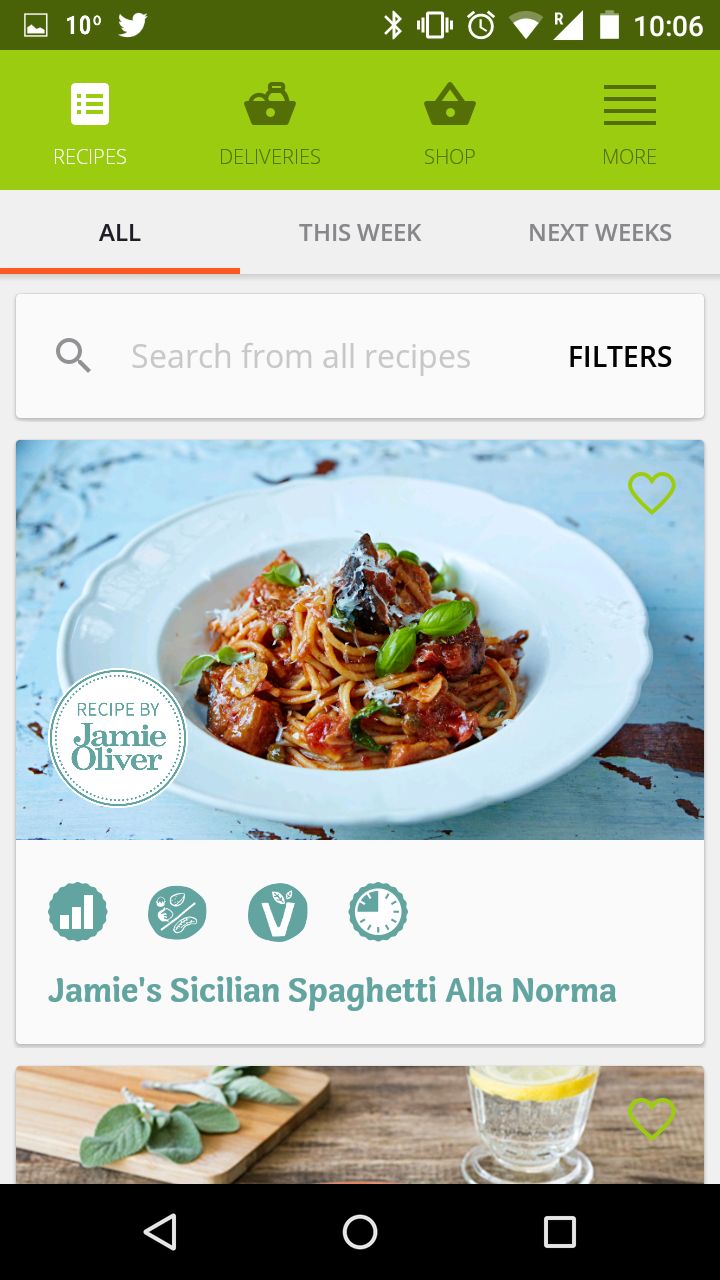Go to the Shop section
The width and height of the screenshot is (720, 1280).
coord(450,122)
